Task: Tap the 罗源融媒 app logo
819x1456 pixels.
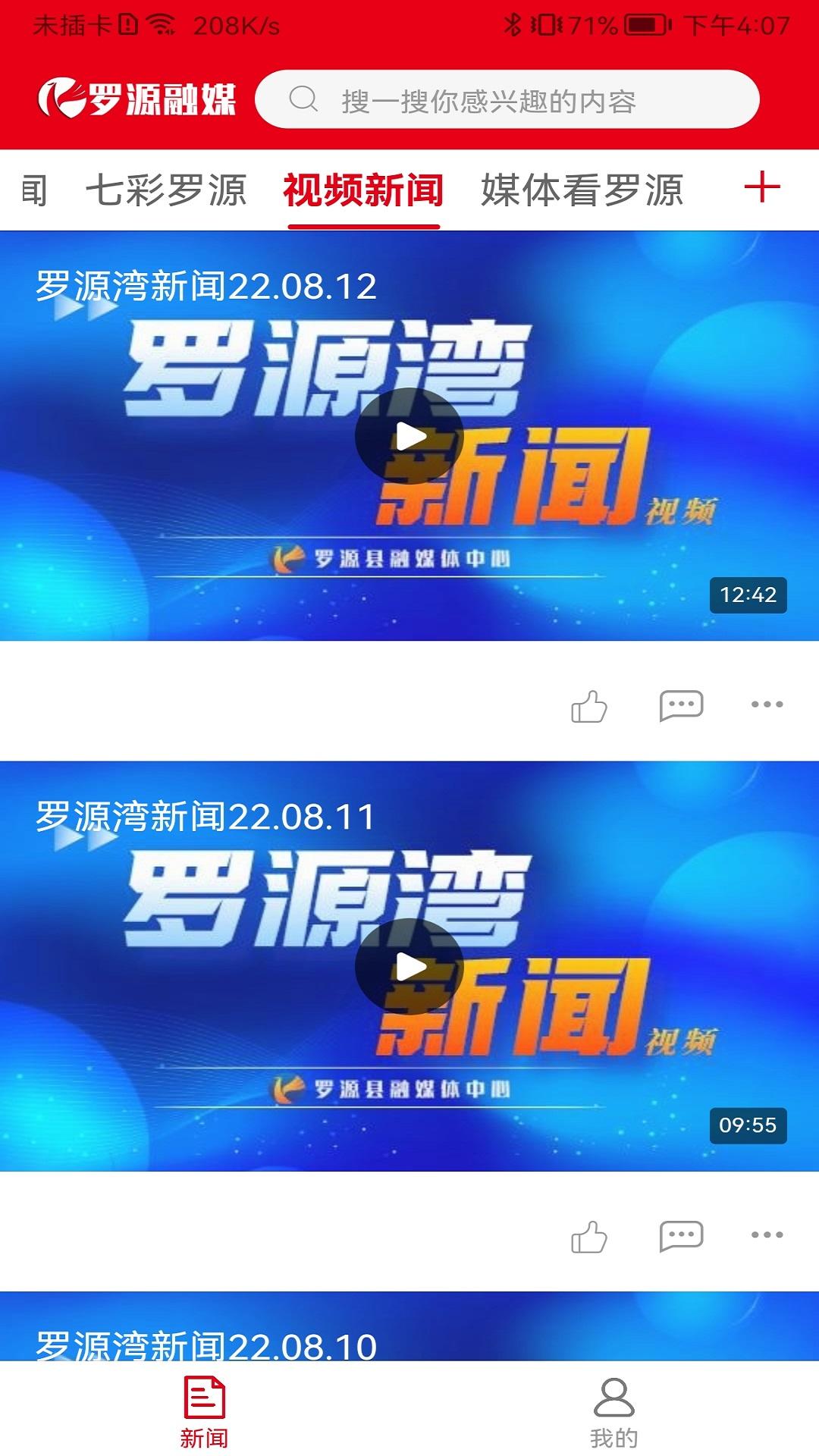Action: click(140, 99)
